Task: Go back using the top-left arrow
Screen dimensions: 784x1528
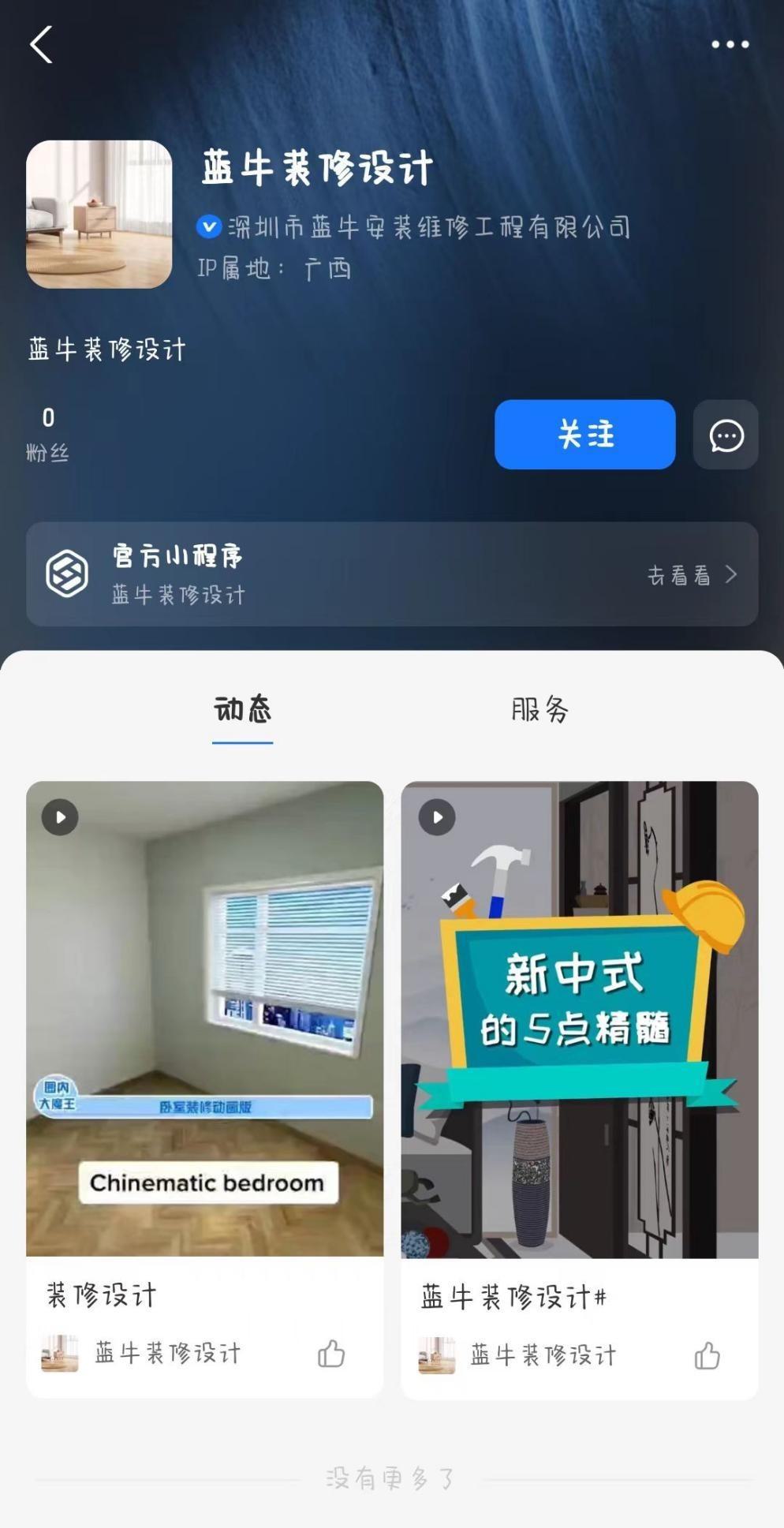Action: pos(41,44)
